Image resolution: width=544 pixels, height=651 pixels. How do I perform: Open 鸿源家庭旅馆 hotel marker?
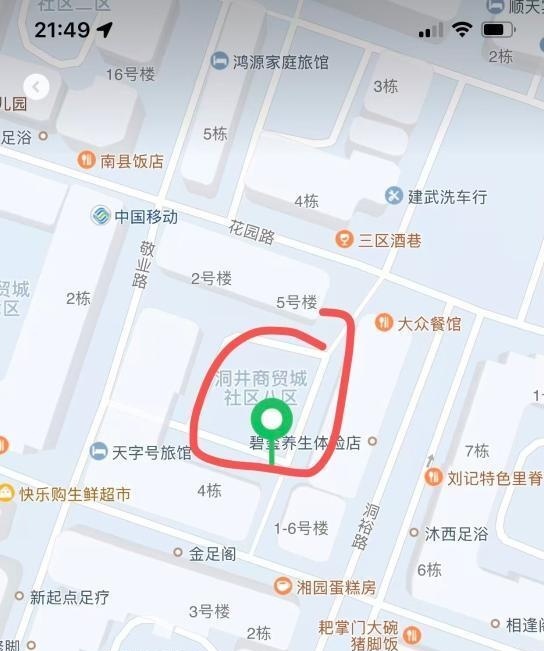pyautogui.click(x=219, y=61)
